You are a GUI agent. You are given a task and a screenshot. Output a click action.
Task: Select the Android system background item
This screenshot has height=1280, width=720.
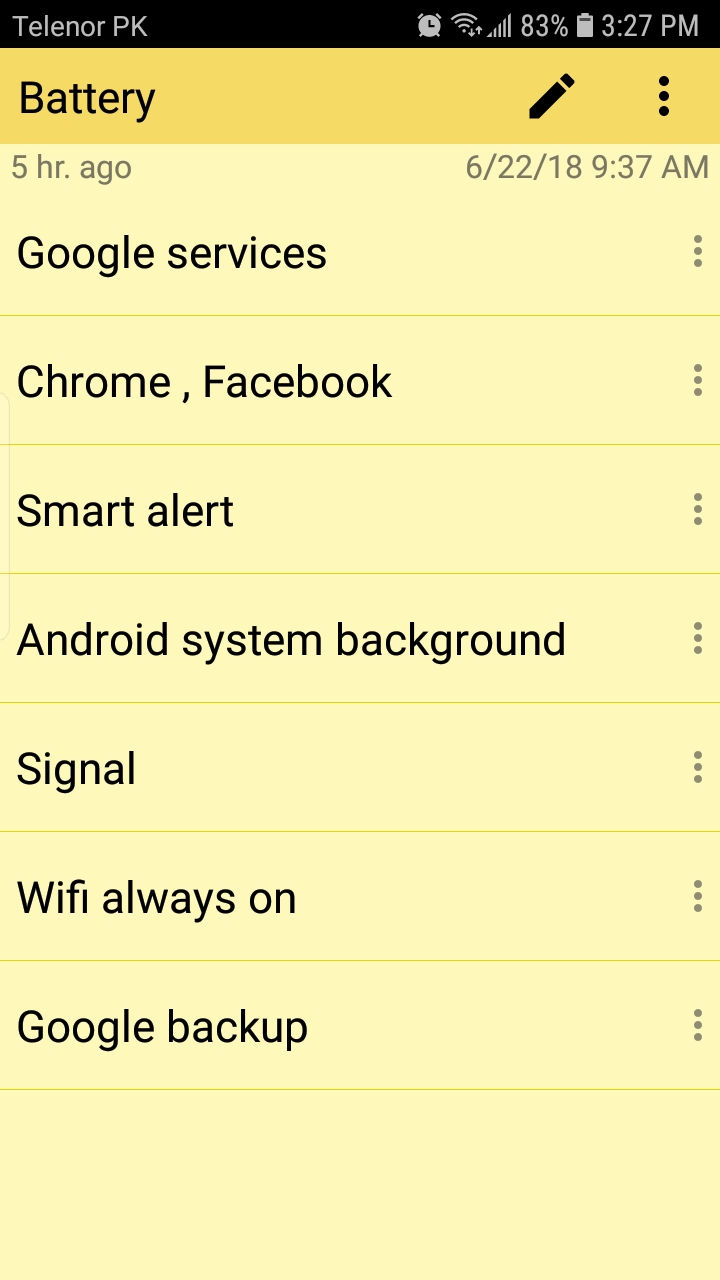pos(340,639)
